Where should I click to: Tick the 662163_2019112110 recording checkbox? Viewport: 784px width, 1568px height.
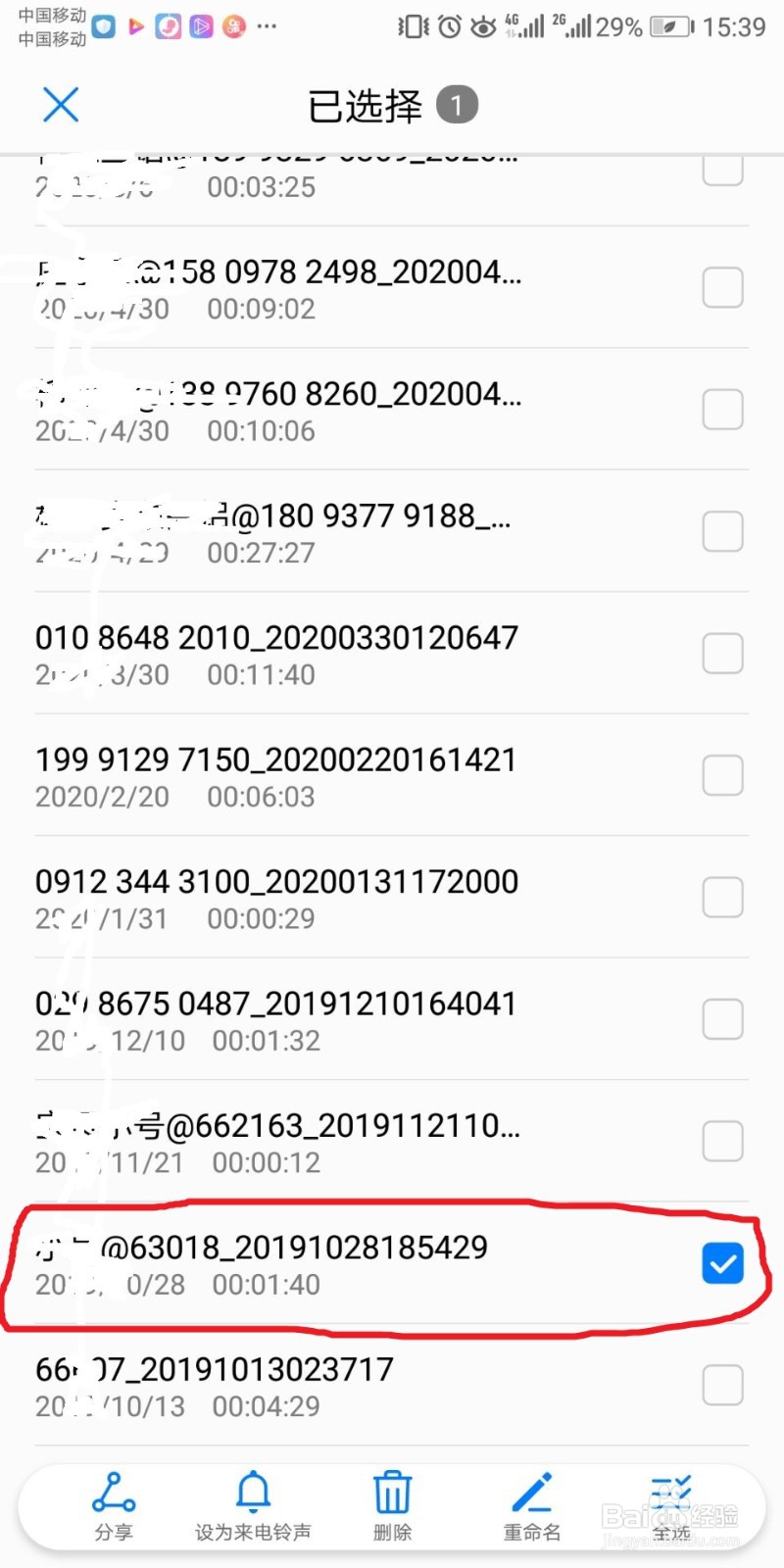(x=722, y=1142)
